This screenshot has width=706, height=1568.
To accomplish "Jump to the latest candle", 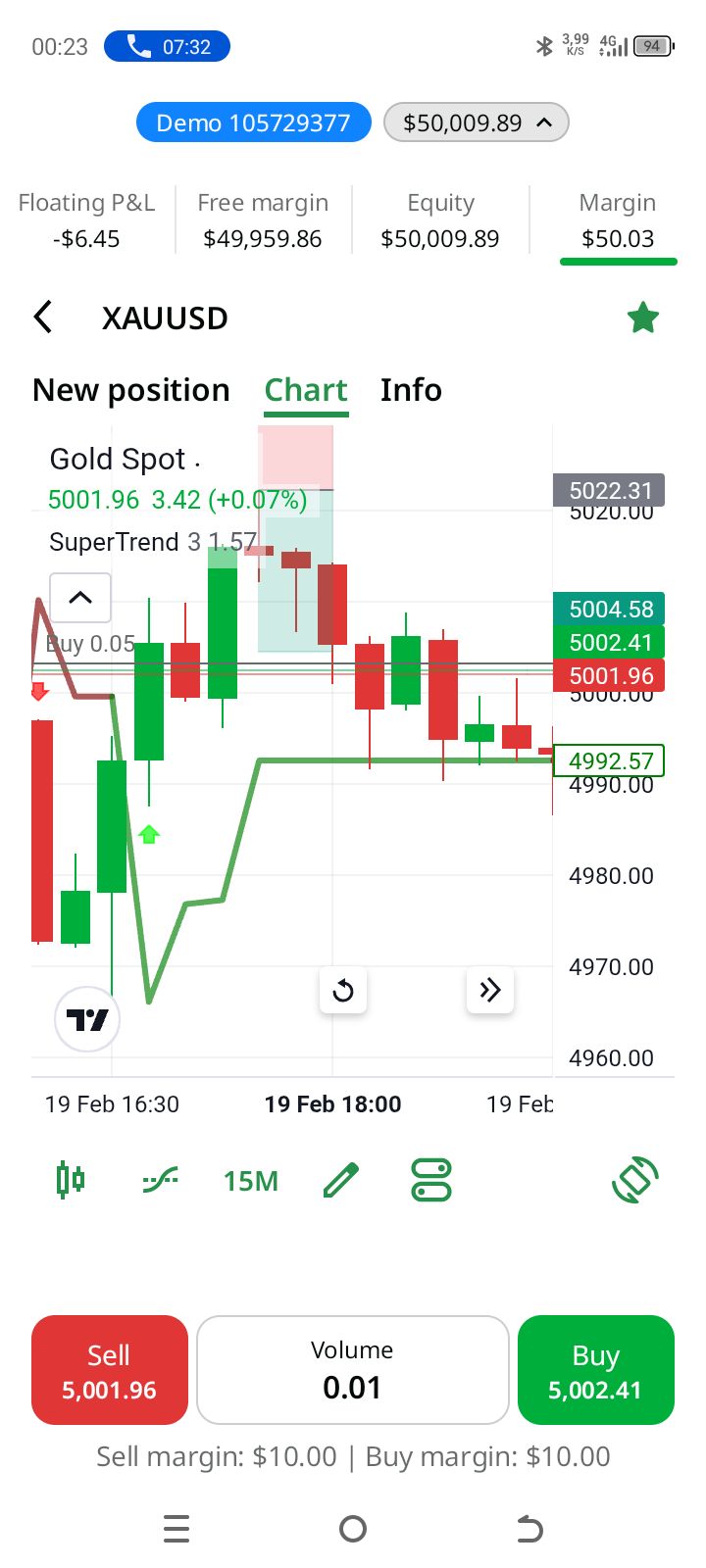I will (490, 991).
